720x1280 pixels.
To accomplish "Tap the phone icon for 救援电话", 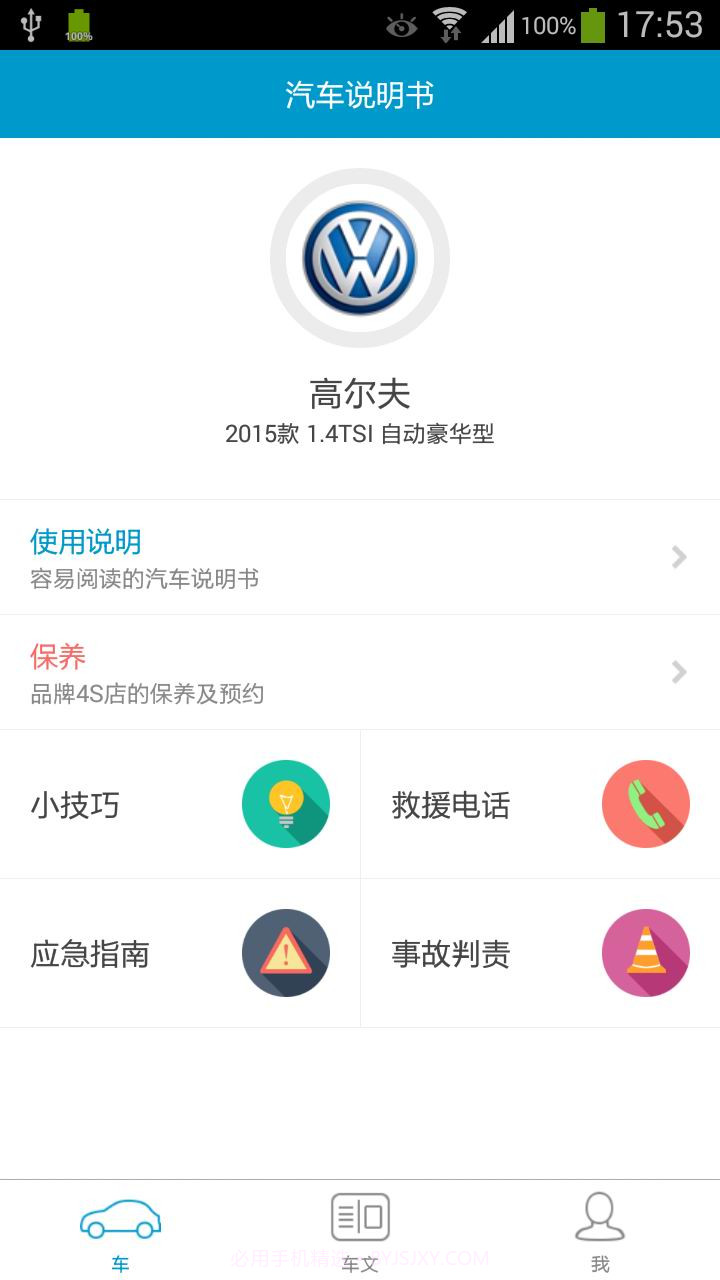I will (646, 803).
